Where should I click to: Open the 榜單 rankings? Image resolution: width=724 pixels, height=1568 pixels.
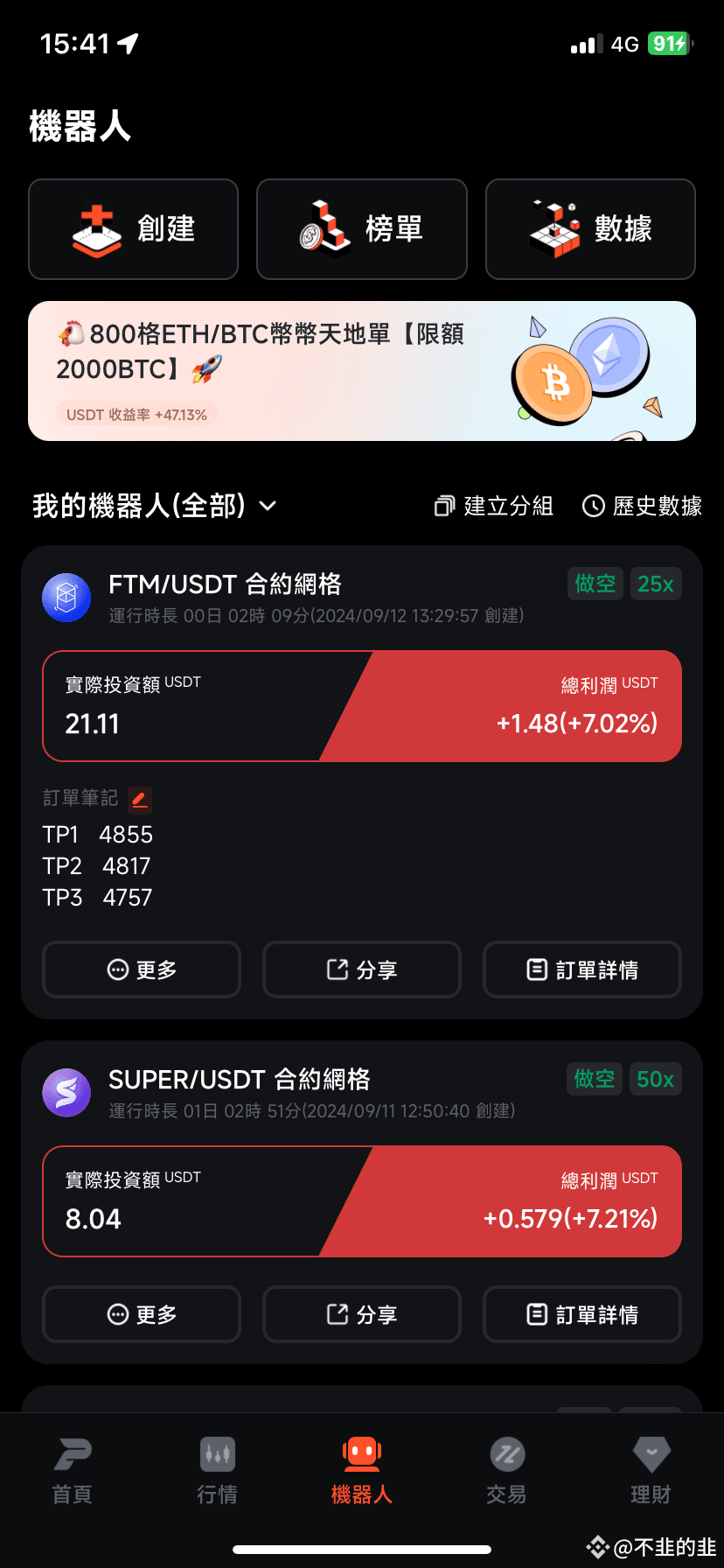[361, 229]
